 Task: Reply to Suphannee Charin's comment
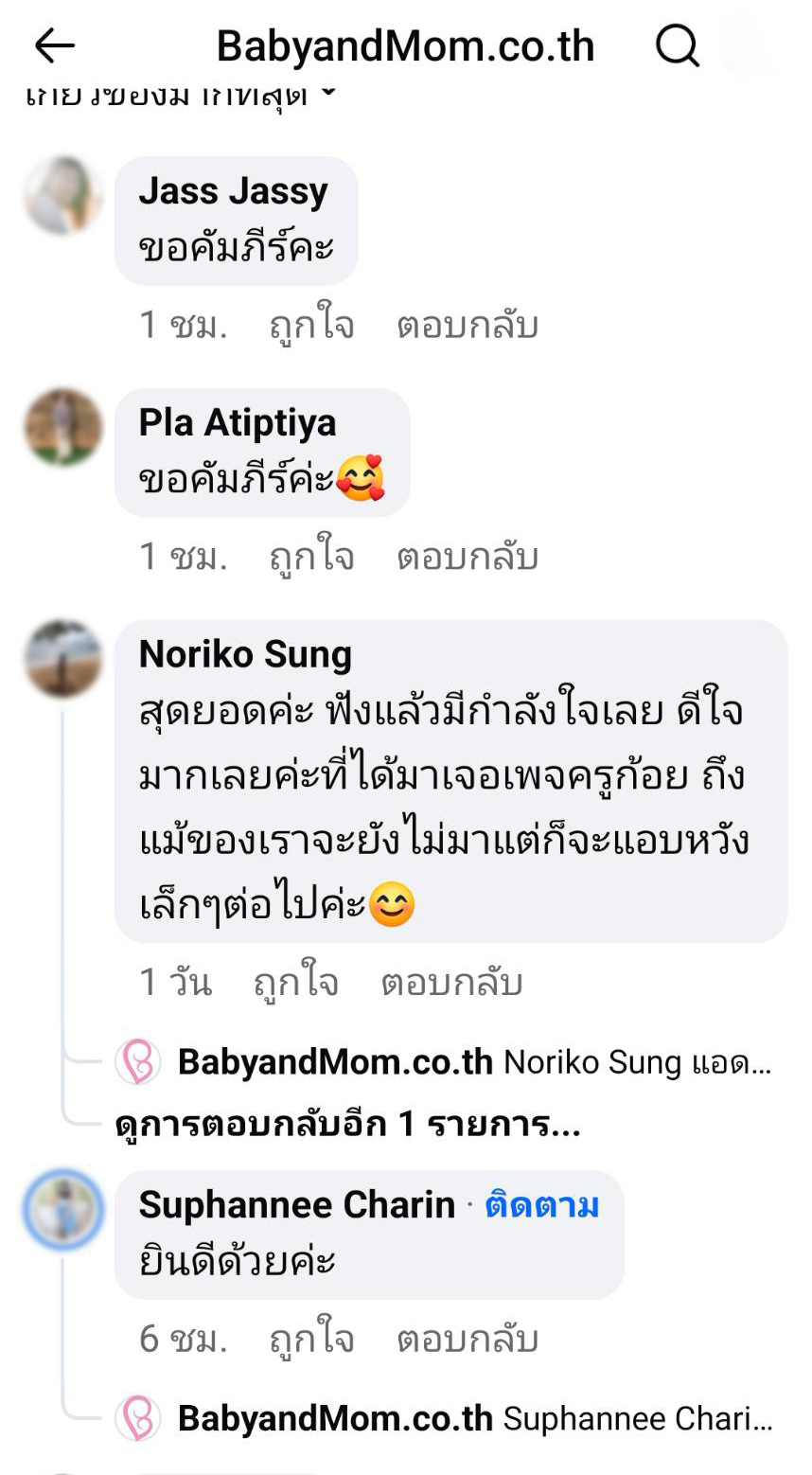(x=467, y=1339)
